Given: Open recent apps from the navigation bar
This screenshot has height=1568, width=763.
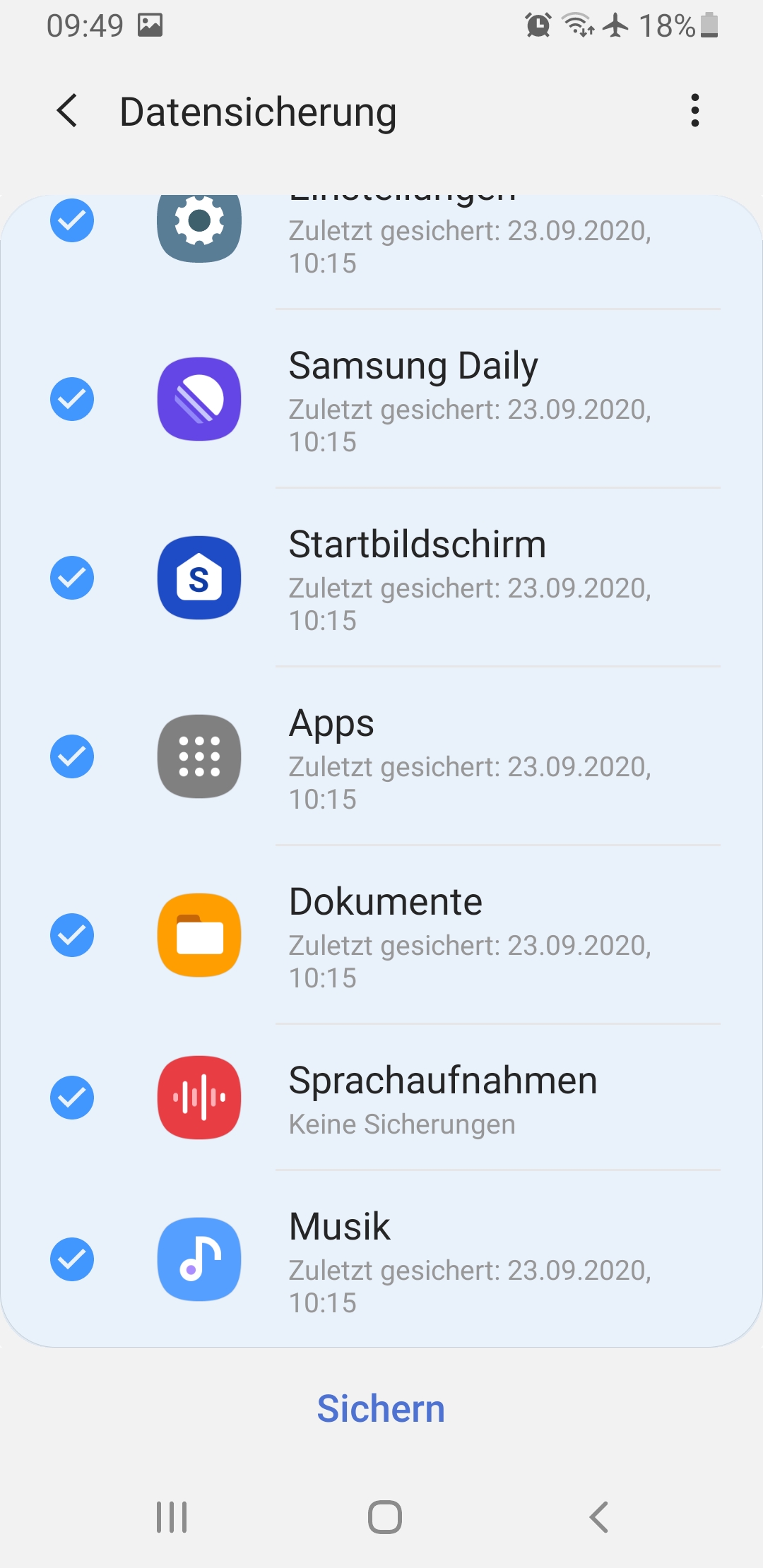Looking at the screenshot, I should point(172,1516).
